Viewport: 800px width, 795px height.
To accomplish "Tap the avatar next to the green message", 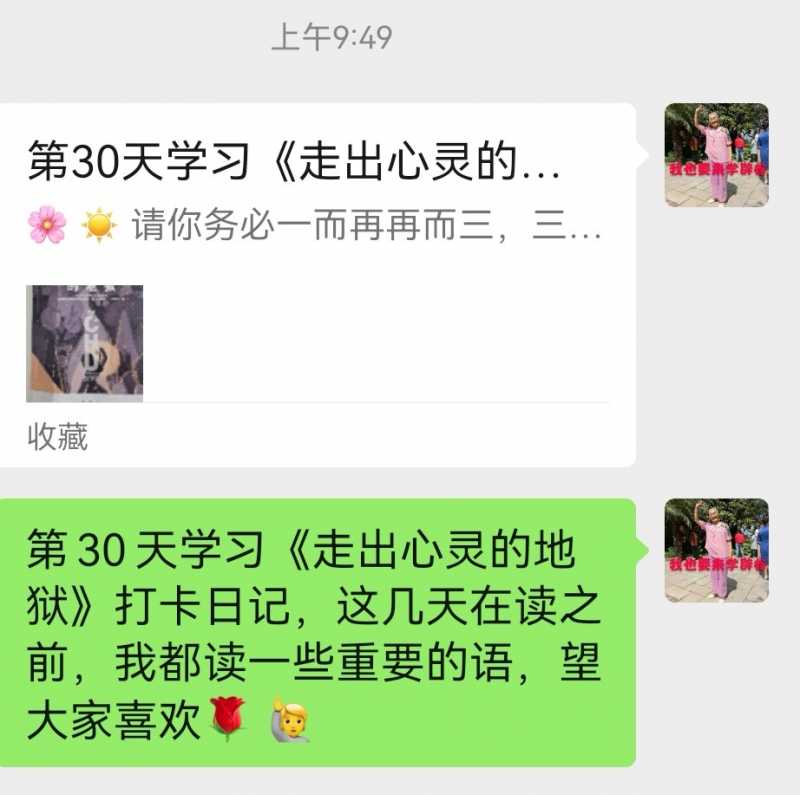I will 716,549.
